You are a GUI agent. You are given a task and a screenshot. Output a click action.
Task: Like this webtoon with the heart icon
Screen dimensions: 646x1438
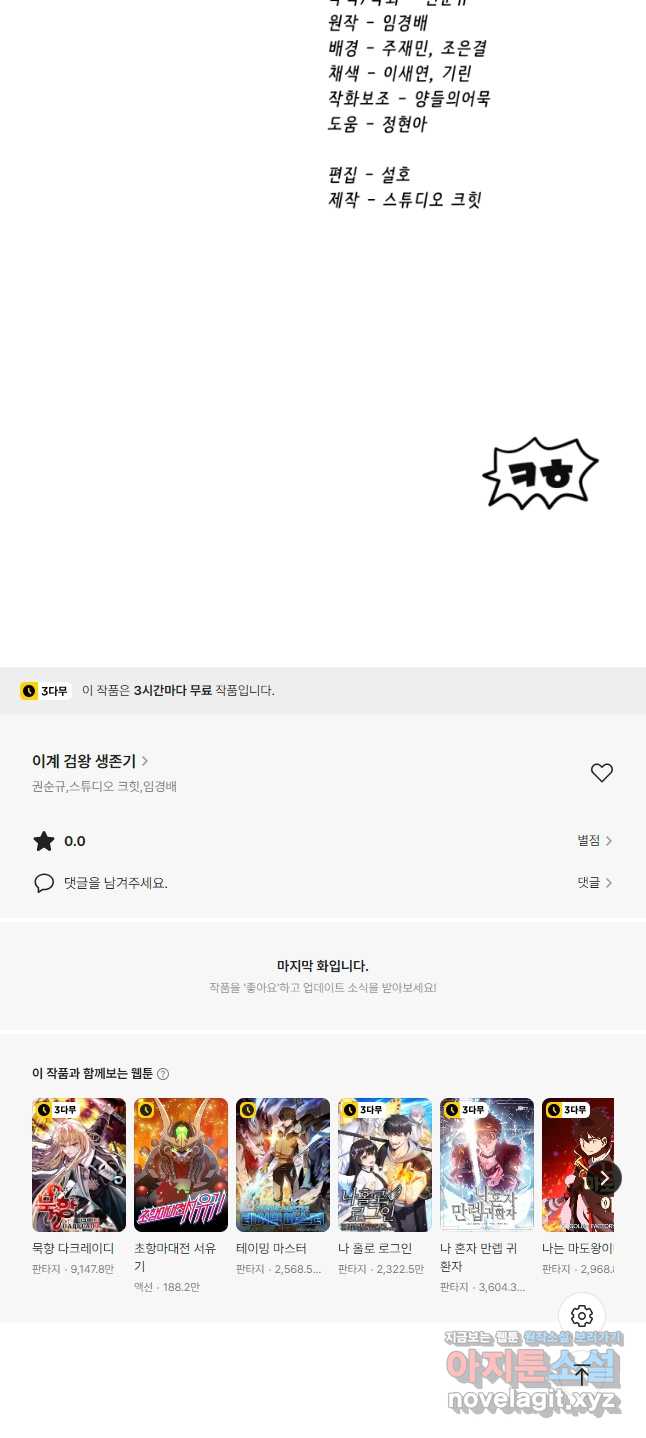click(601, 772)
